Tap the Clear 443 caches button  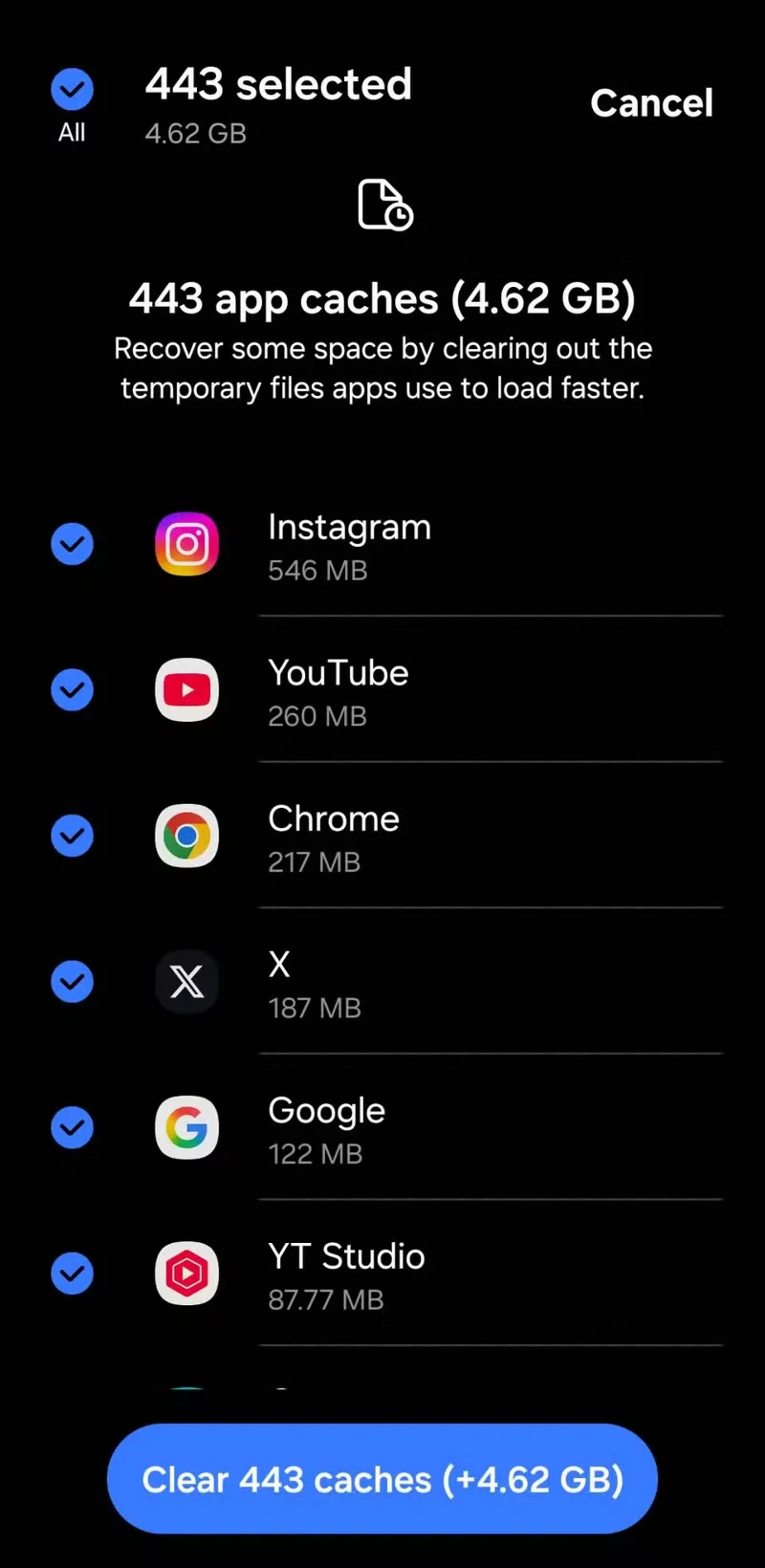point(382,1479)
